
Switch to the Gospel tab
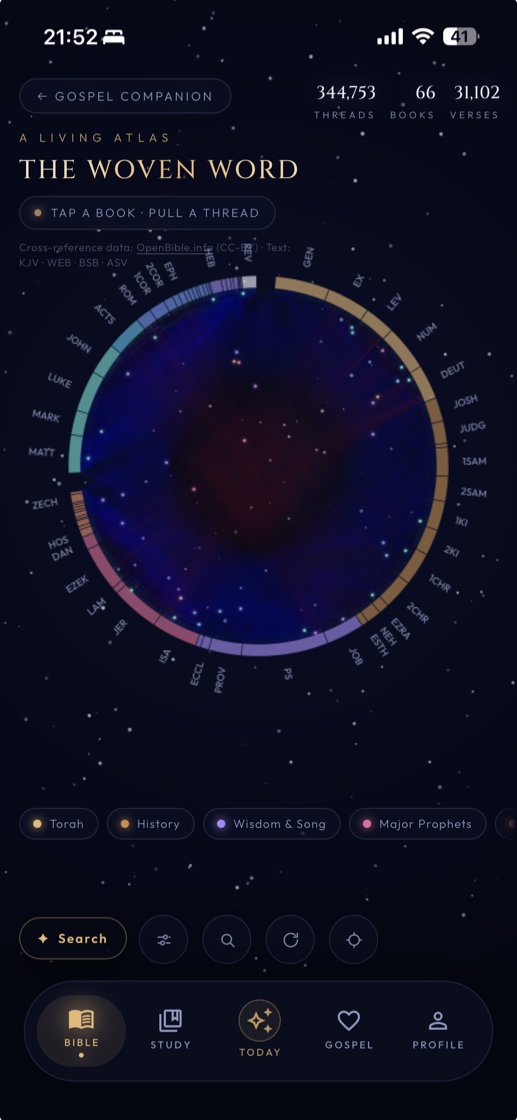point(348,1030)
